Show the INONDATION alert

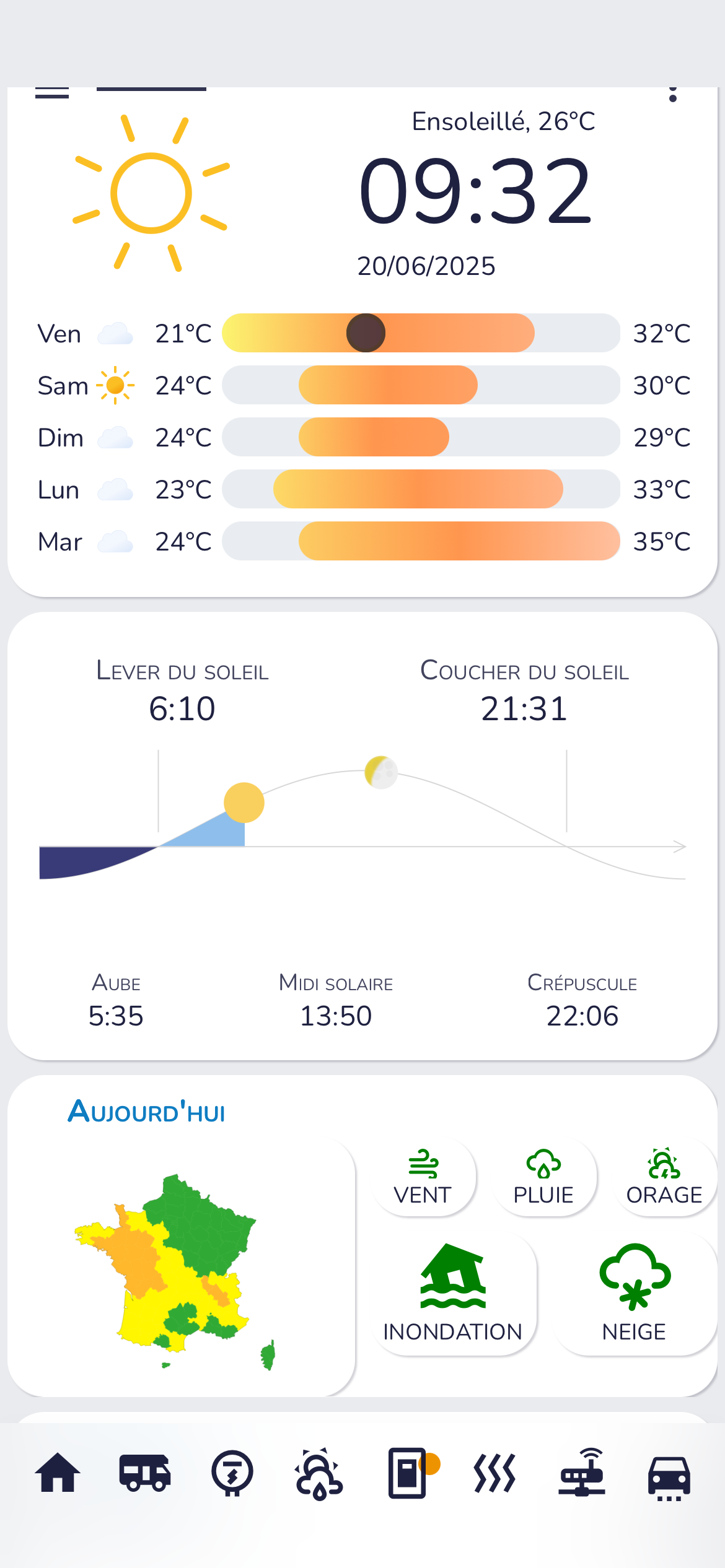(453, 1294)
